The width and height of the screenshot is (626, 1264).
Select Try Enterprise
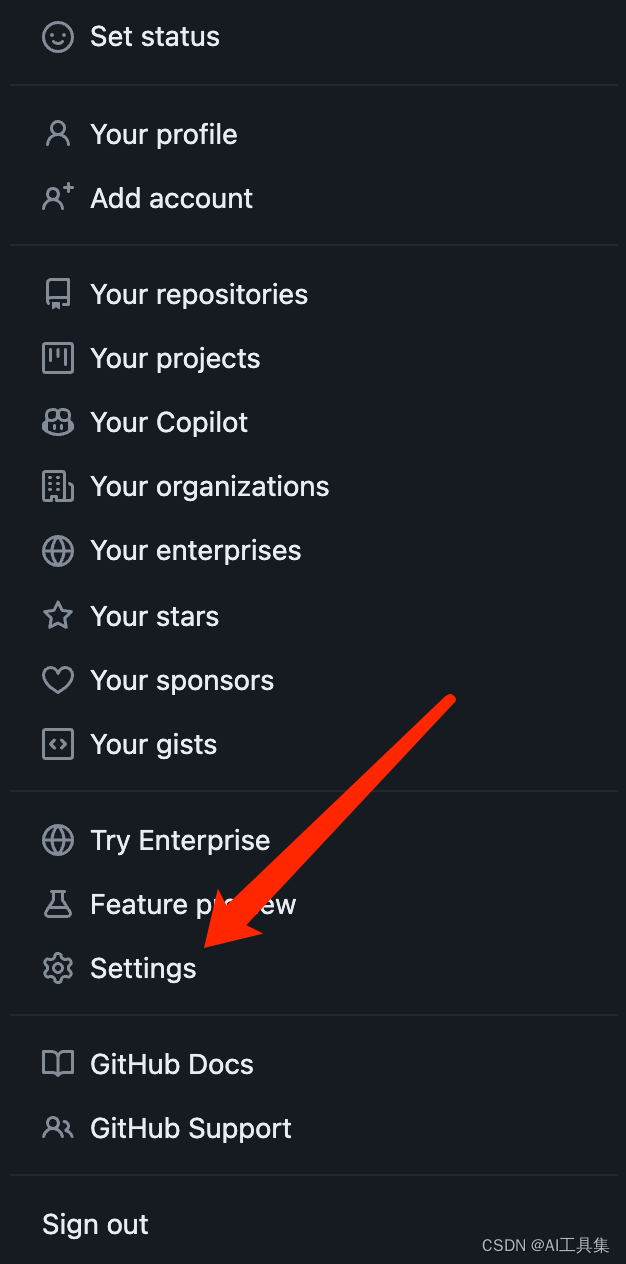313,840
